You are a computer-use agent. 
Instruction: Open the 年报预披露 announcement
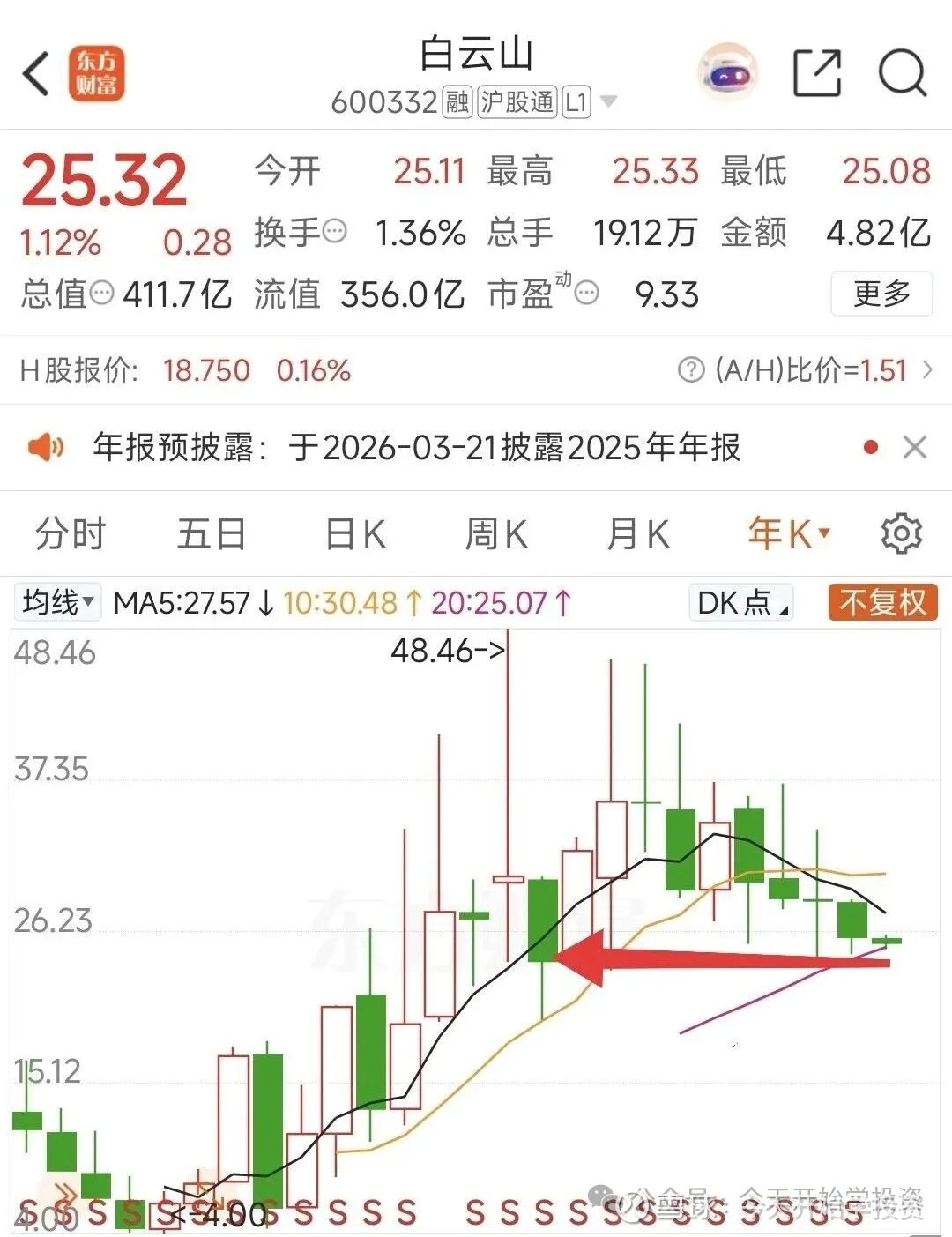(x=416, y=448)
